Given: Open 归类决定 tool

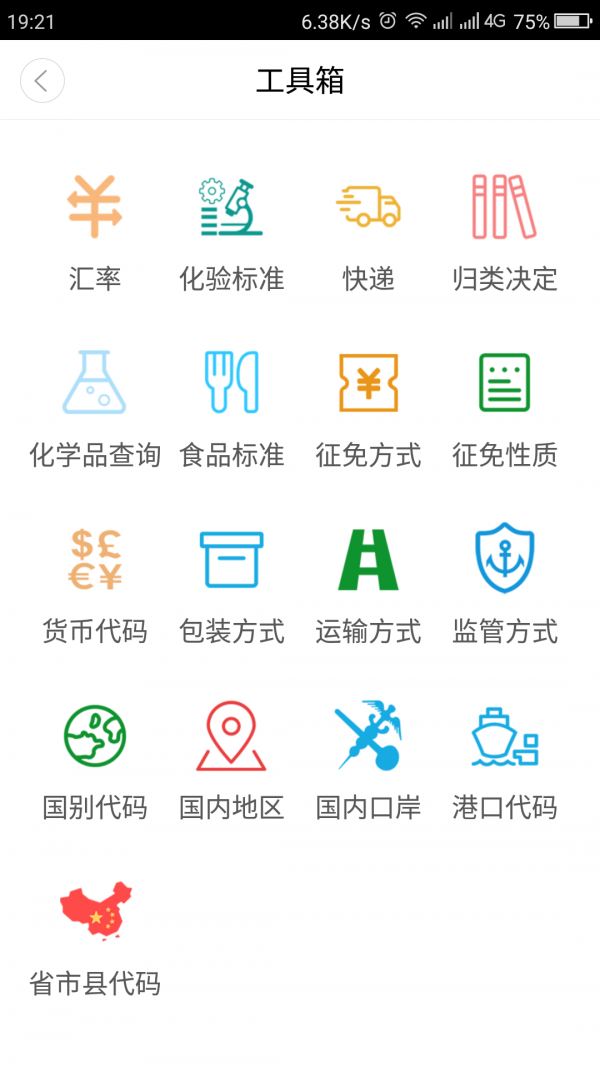Looking at the screenshot, I should 505,233.
